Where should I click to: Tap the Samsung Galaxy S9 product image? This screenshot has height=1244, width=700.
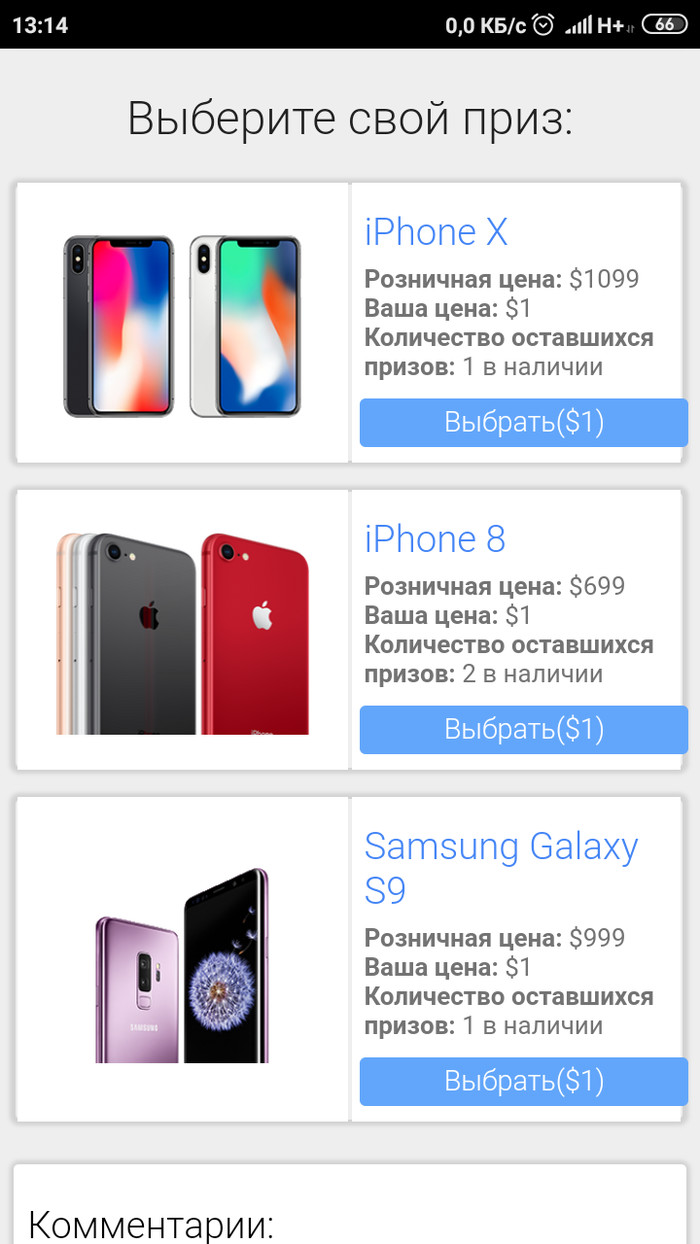pos(182,965)
